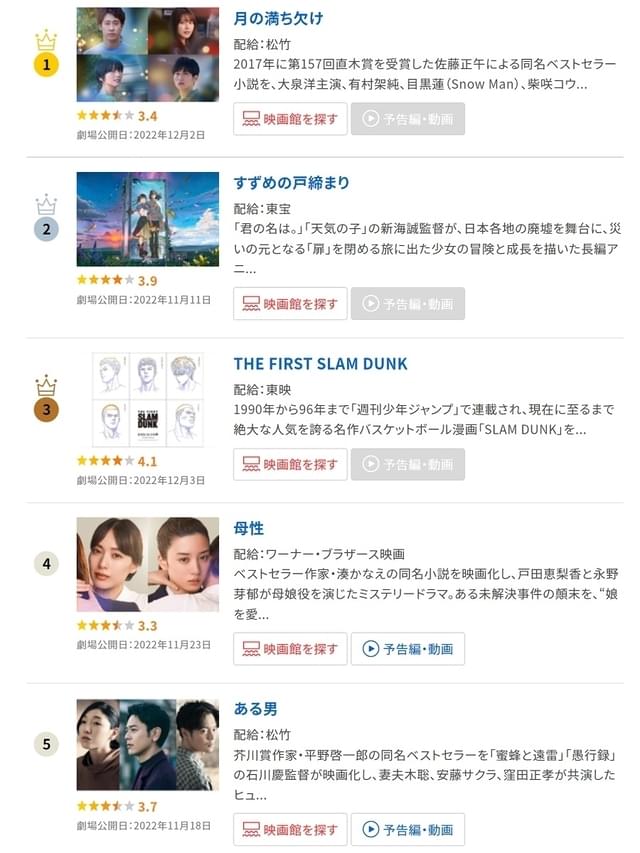Viewport: 640px width, 853px height.
Task: Tap THE FIRST SLAM DUNK poster image
Action: click(x=148, y=399)
